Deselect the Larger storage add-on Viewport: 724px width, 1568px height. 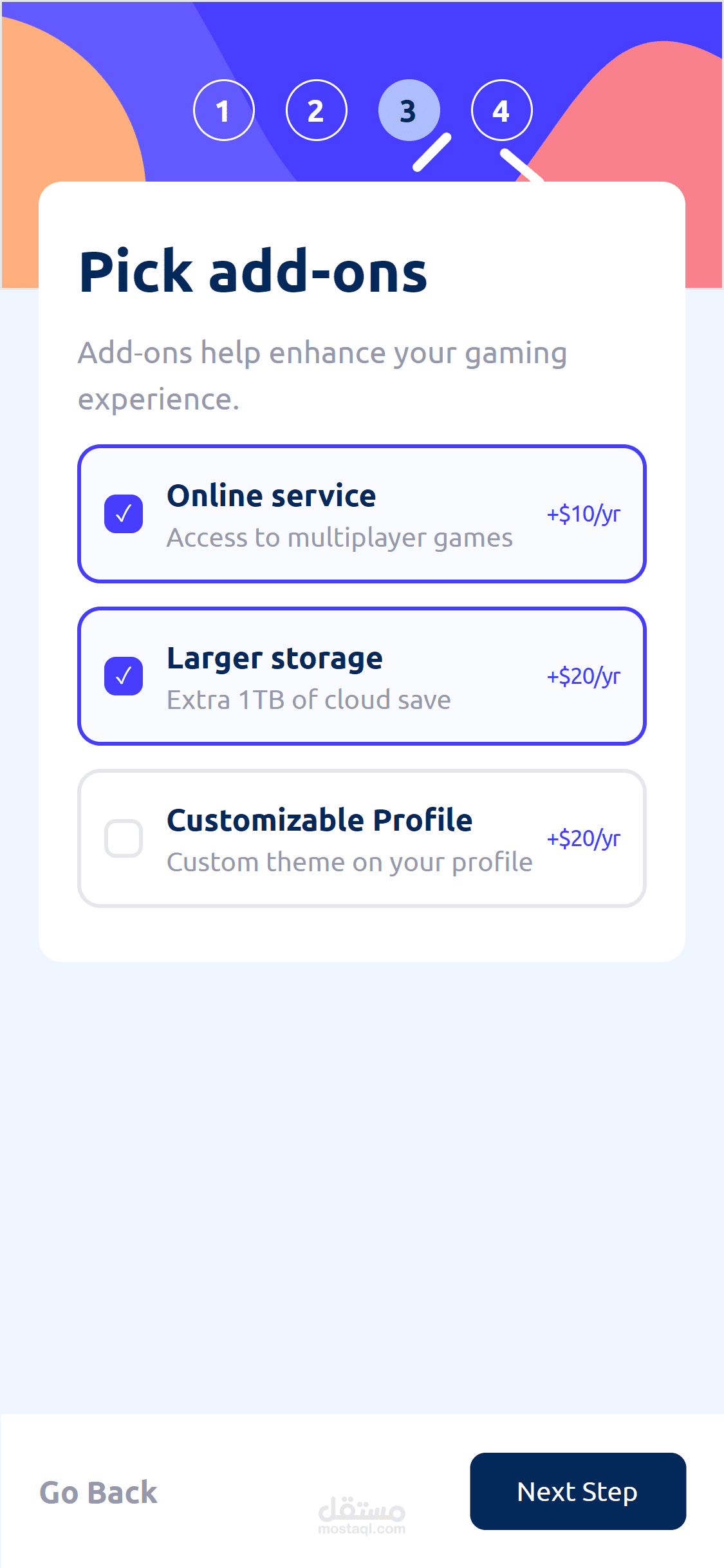[124, 676]
